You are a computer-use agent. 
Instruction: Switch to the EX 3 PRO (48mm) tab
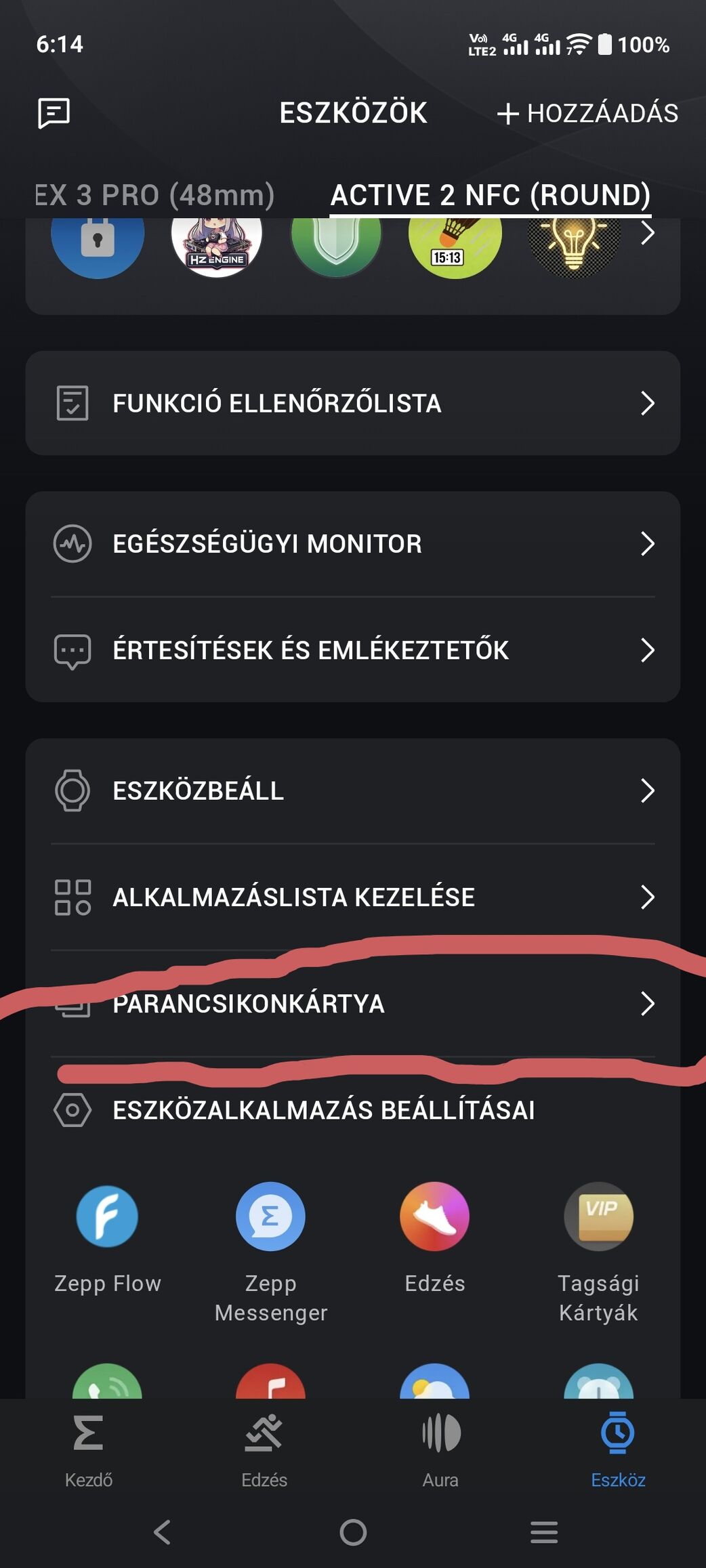point(154,195)
